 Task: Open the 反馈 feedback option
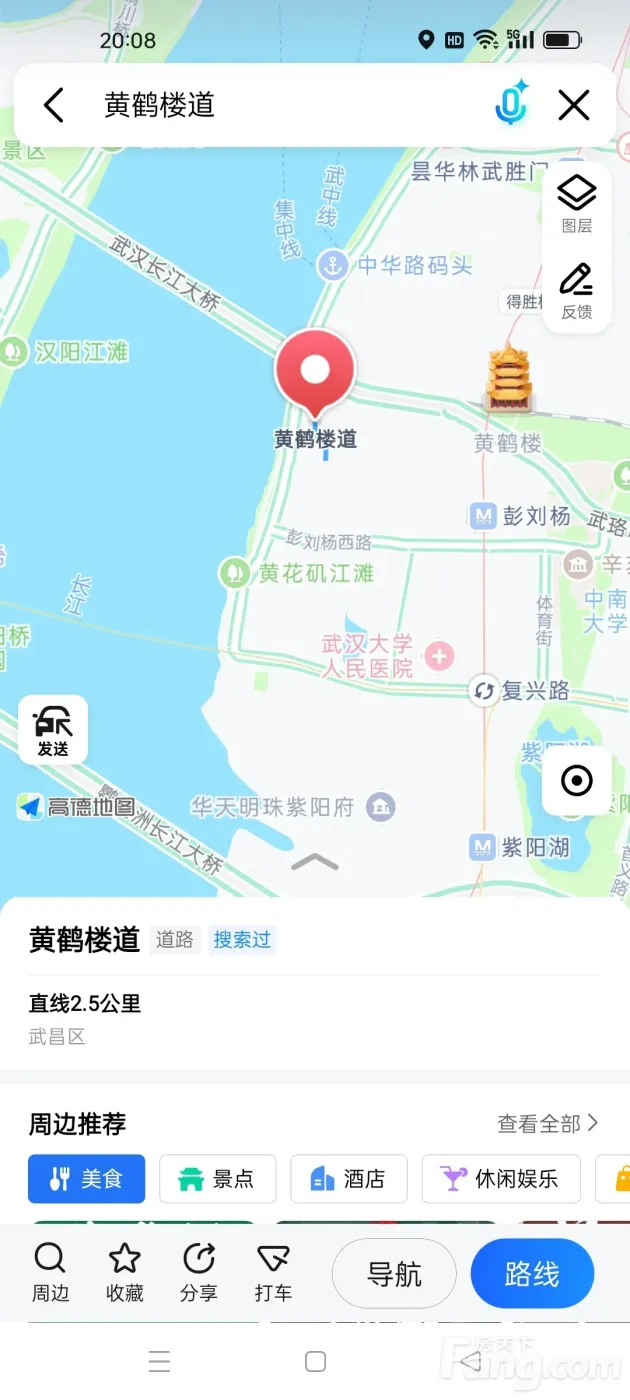577,291
